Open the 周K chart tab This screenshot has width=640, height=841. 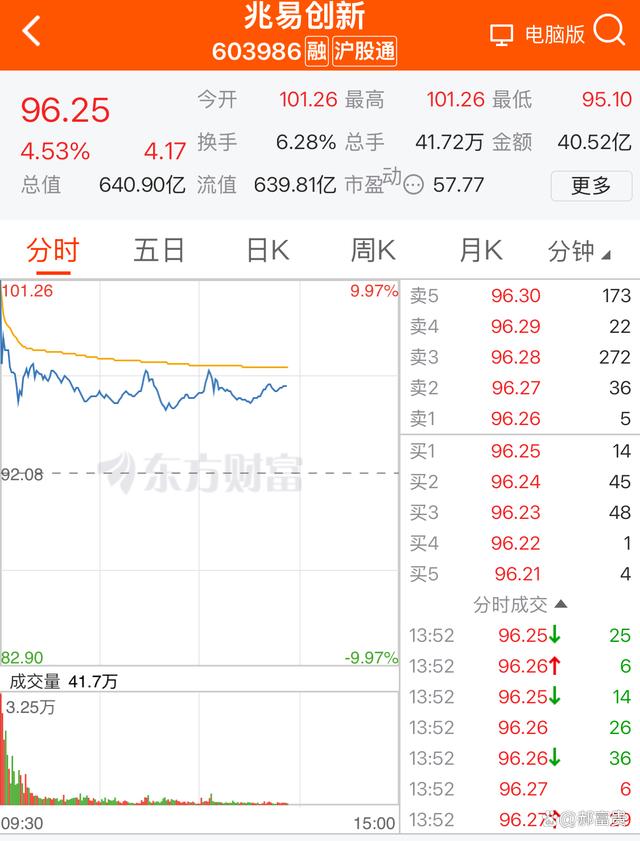click(373, 250)
